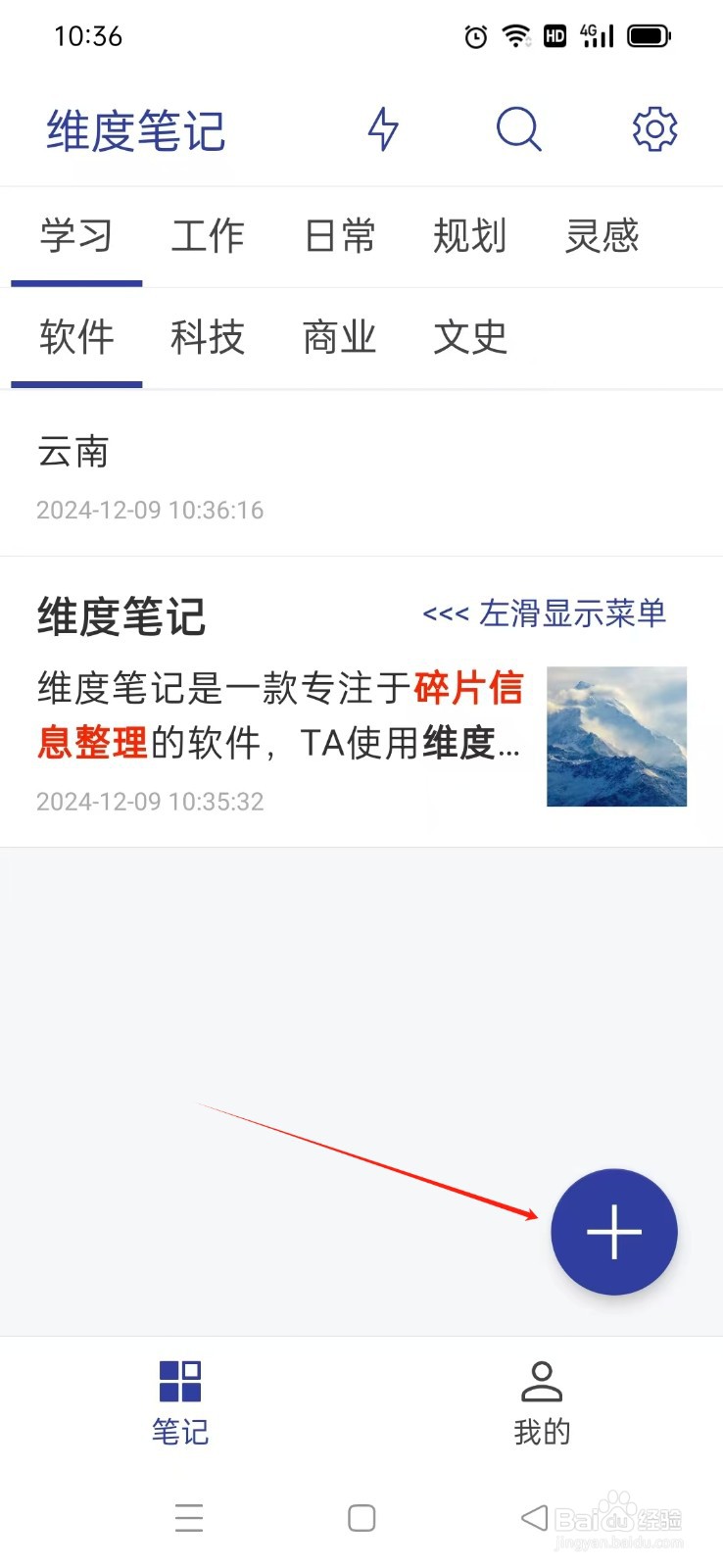Image resolution: width=723 pixels, height=1568 pixels.
Task: Open 我的 profile icon at bottom
Action: click(x=543, y=1382)
